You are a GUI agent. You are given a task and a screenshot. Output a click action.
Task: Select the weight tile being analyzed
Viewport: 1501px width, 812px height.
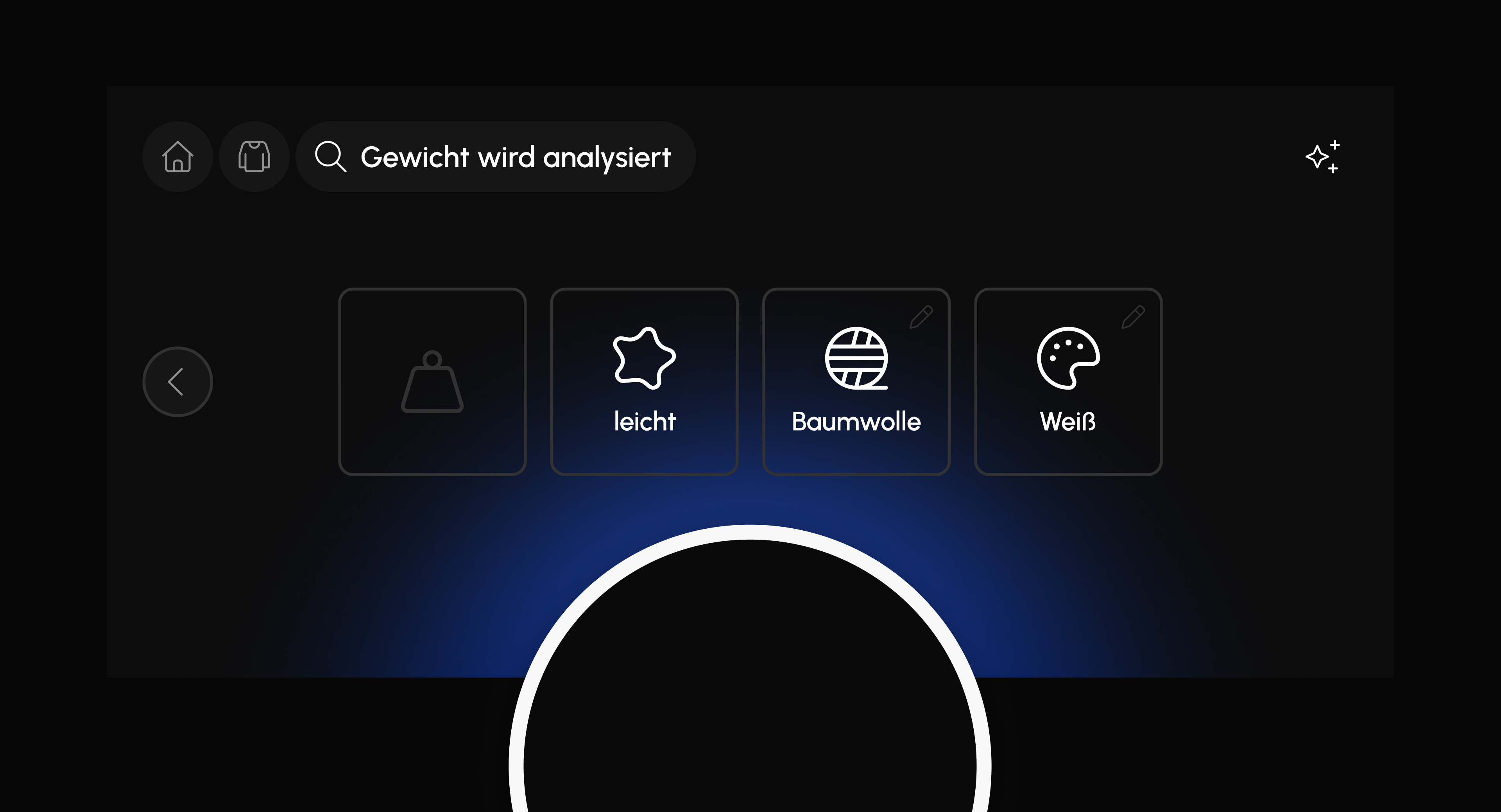pos(432,381)
